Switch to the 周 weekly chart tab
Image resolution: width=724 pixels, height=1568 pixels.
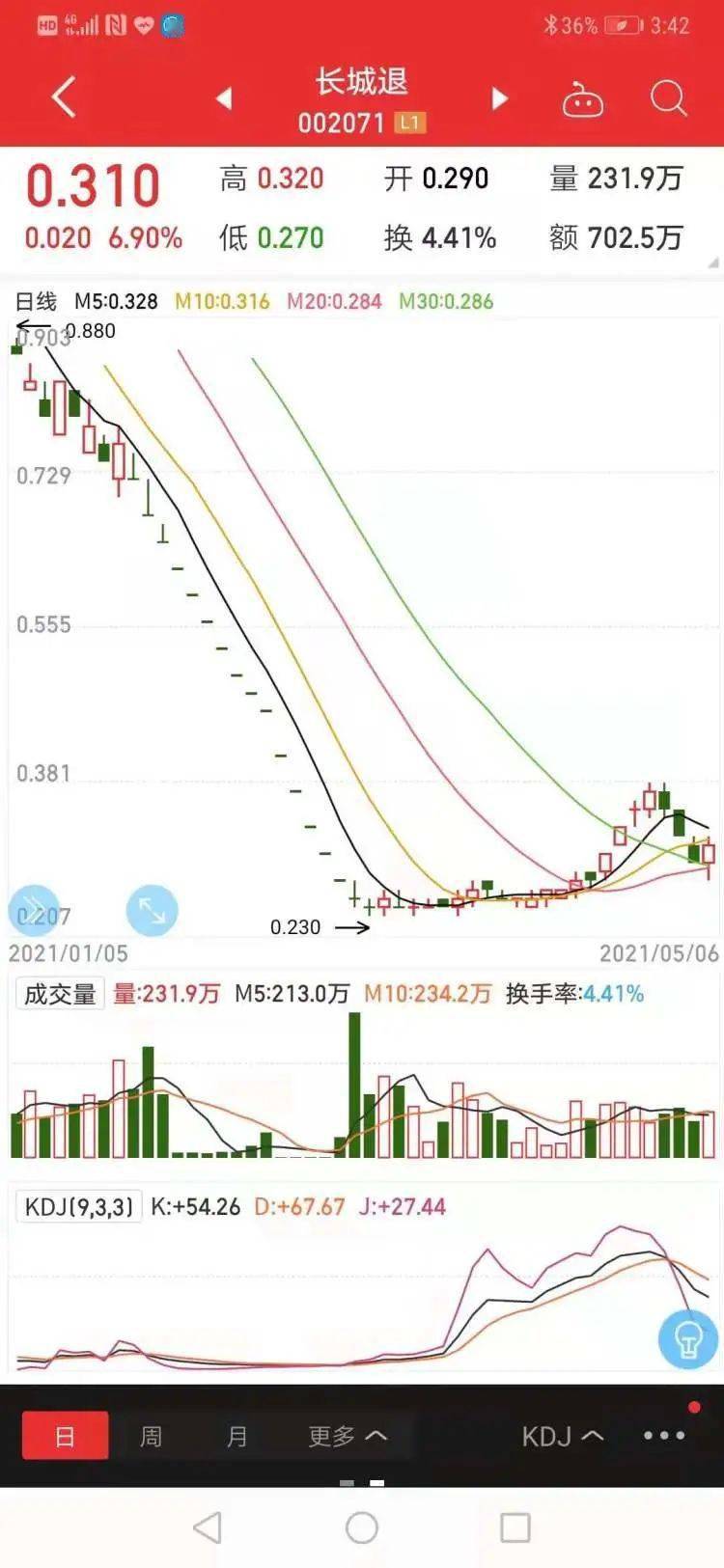pos(151,1436)
